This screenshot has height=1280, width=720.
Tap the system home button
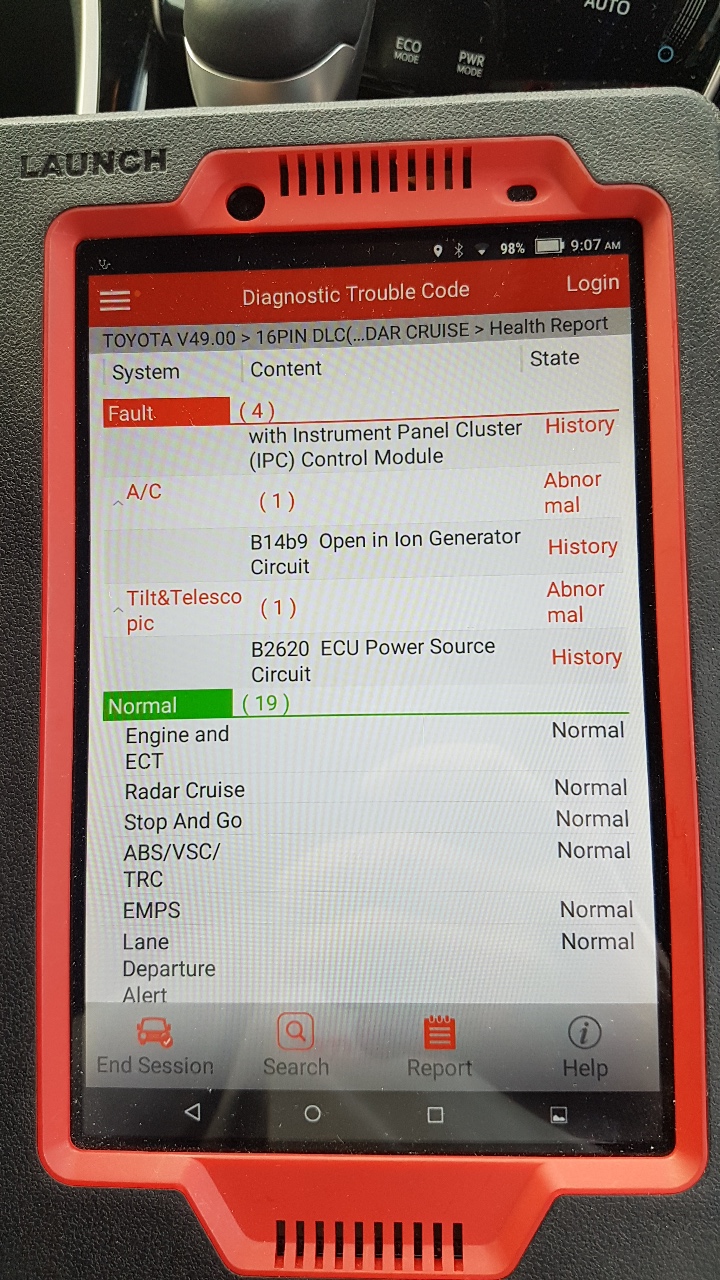point(313,1113)
